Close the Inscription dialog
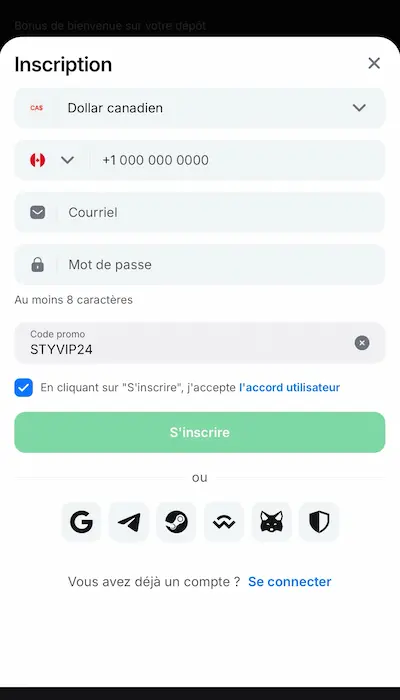This screenshot has width=400, height=700. click(374, 63)
